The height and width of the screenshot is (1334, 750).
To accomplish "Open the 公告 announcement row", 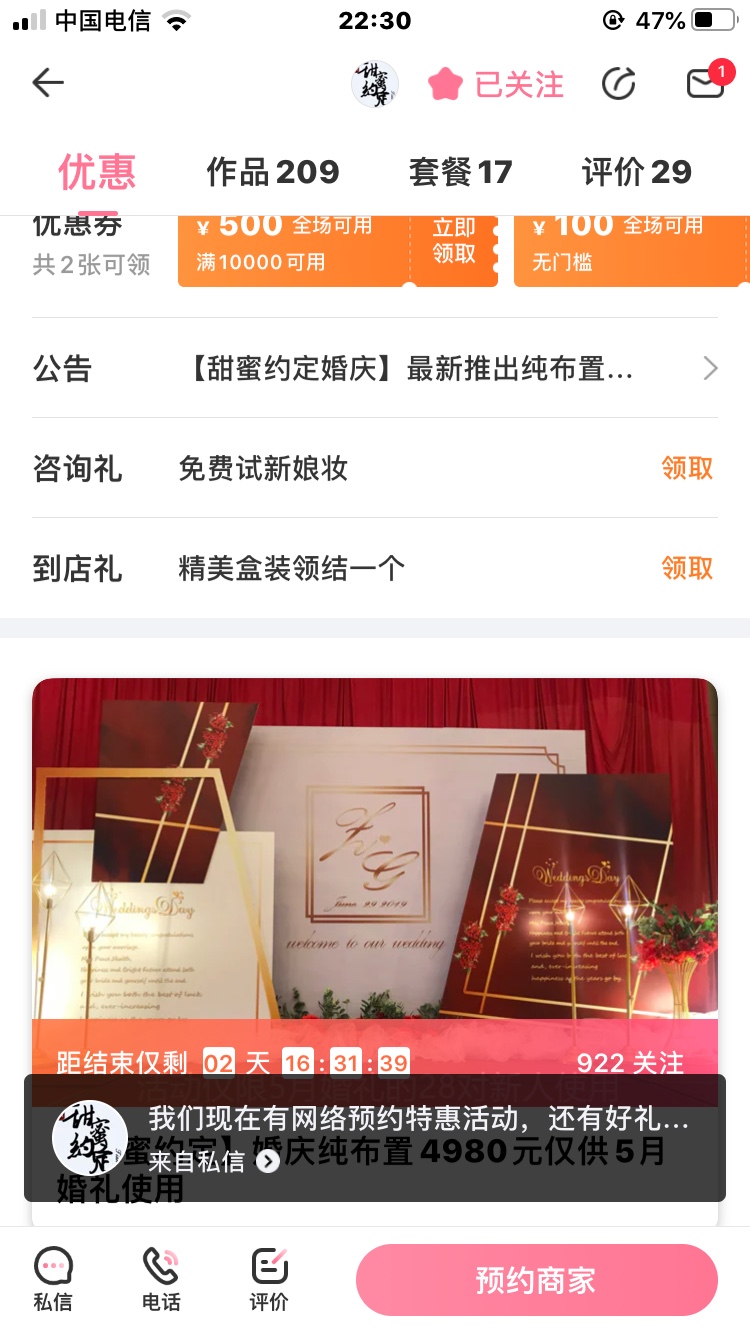I will [x=375, y=369].
